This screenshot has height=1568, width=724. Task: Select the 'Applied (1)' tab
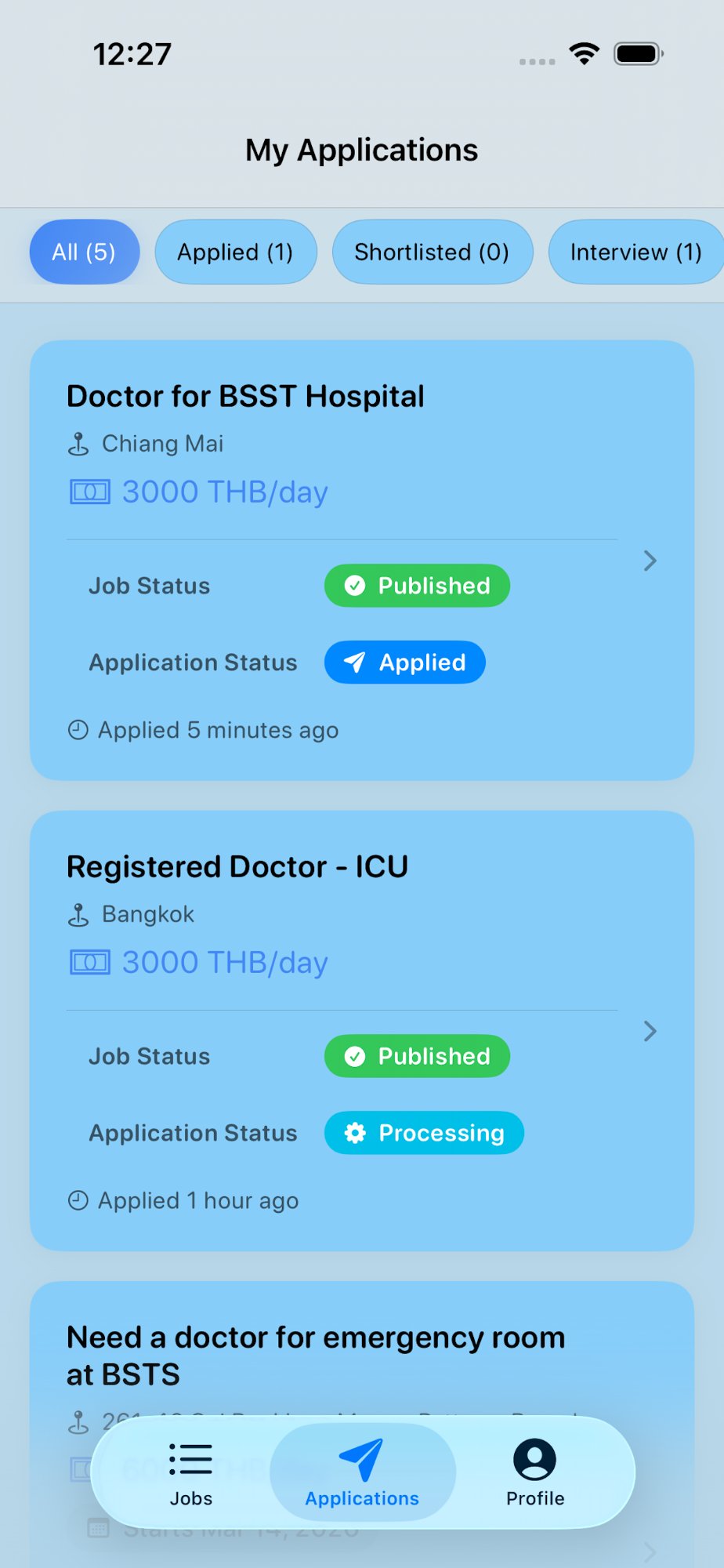point(236,252)
